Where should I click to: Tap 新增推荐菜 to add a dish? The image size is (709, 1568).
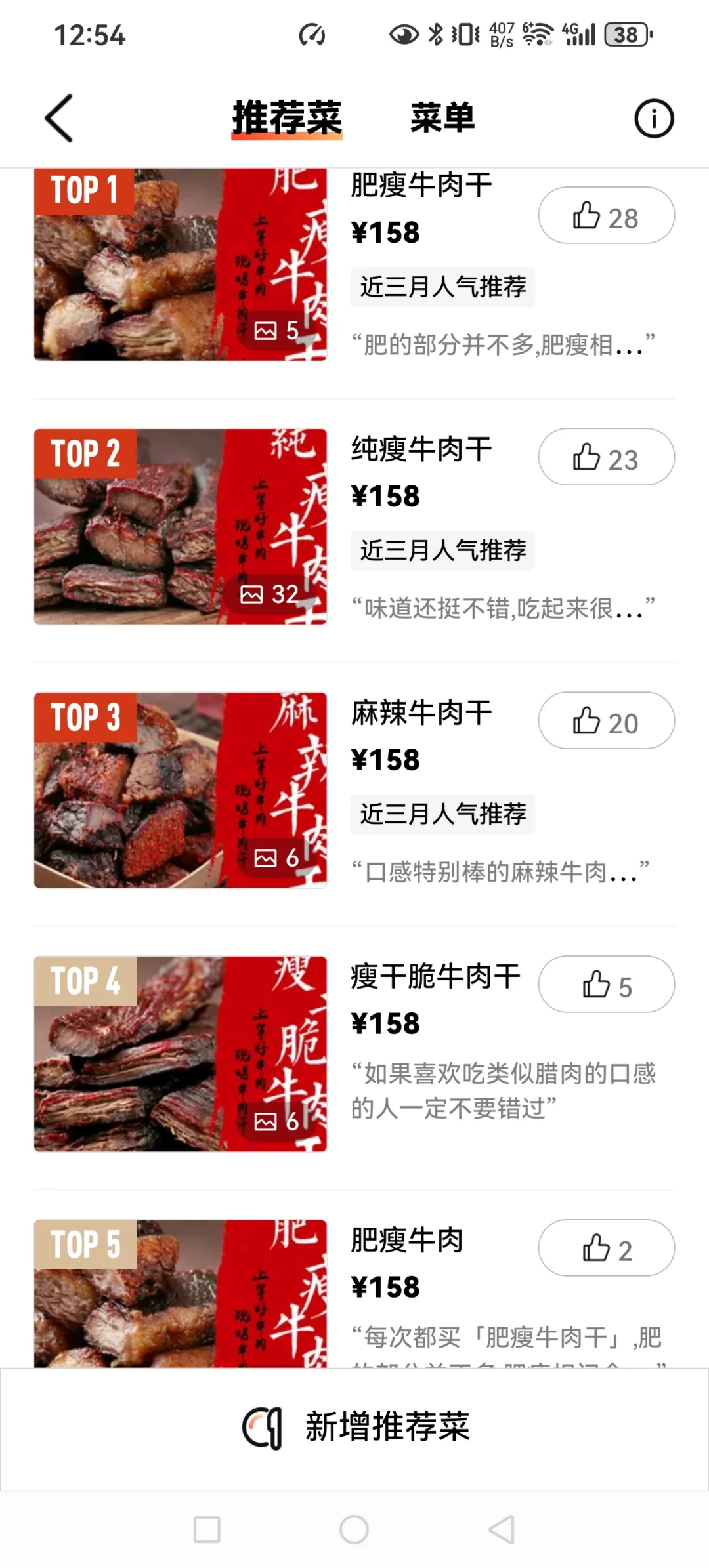[x=354, y=1427]
